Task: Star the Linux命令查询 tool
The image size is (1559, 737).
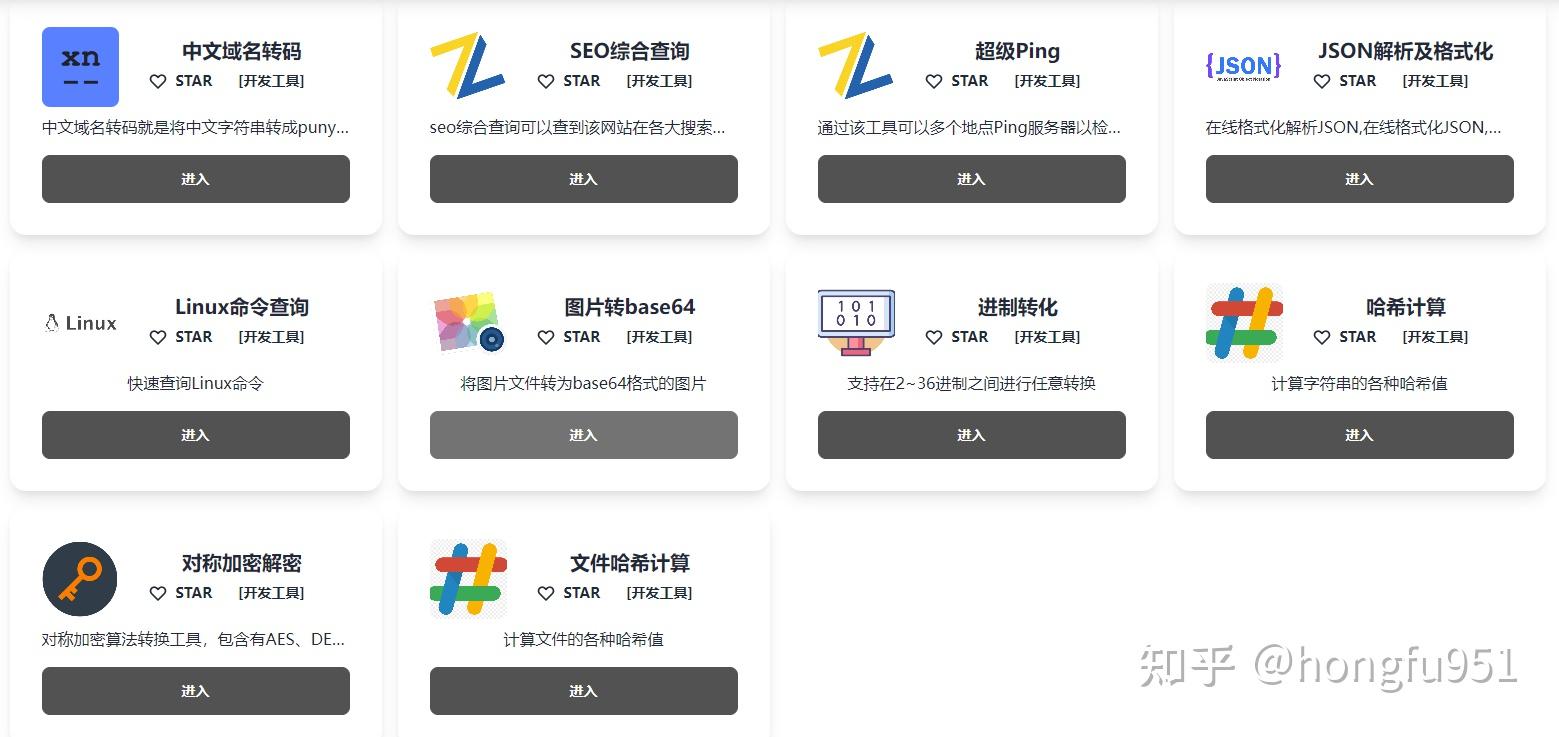Action: coord(180,337)
